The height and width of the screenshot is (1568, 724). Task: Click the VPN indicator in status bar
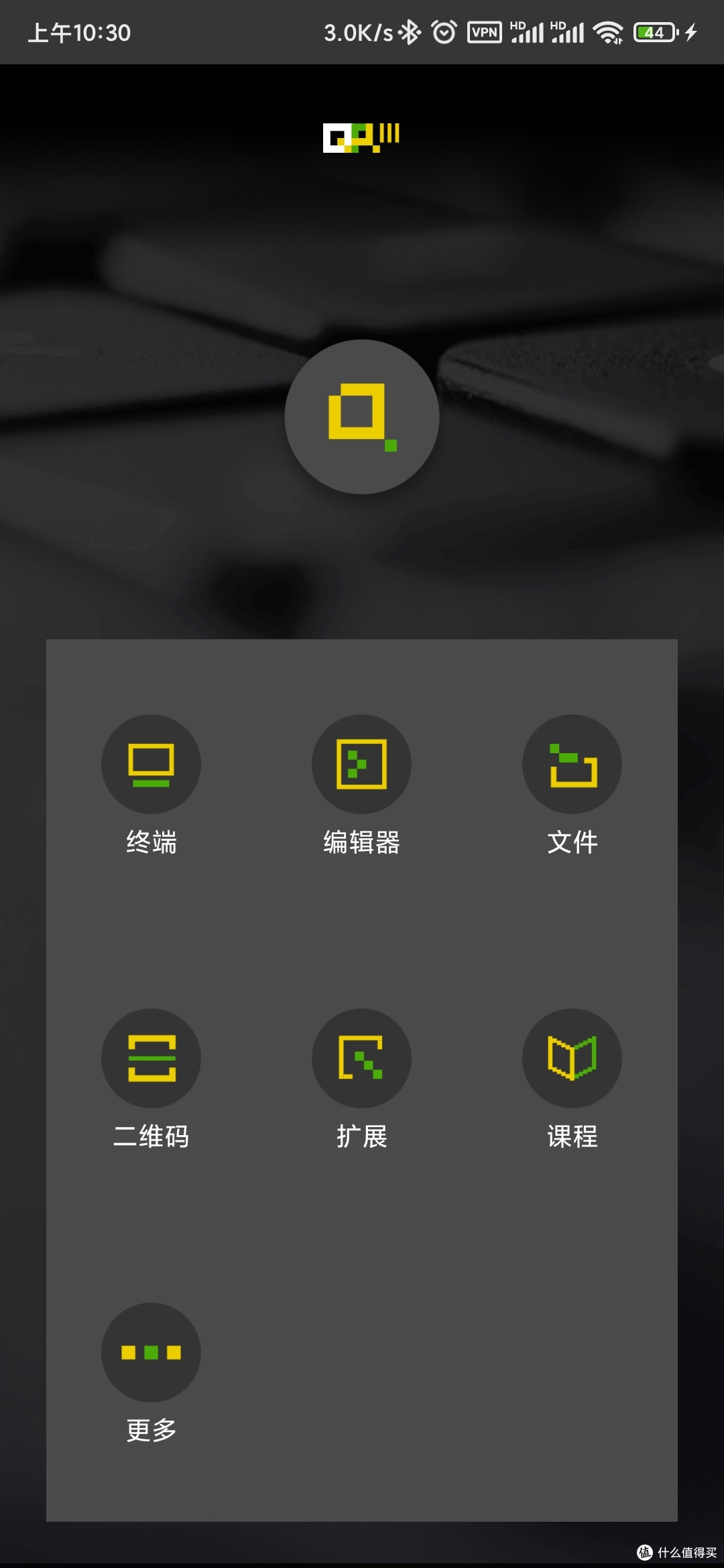[484, 31]
